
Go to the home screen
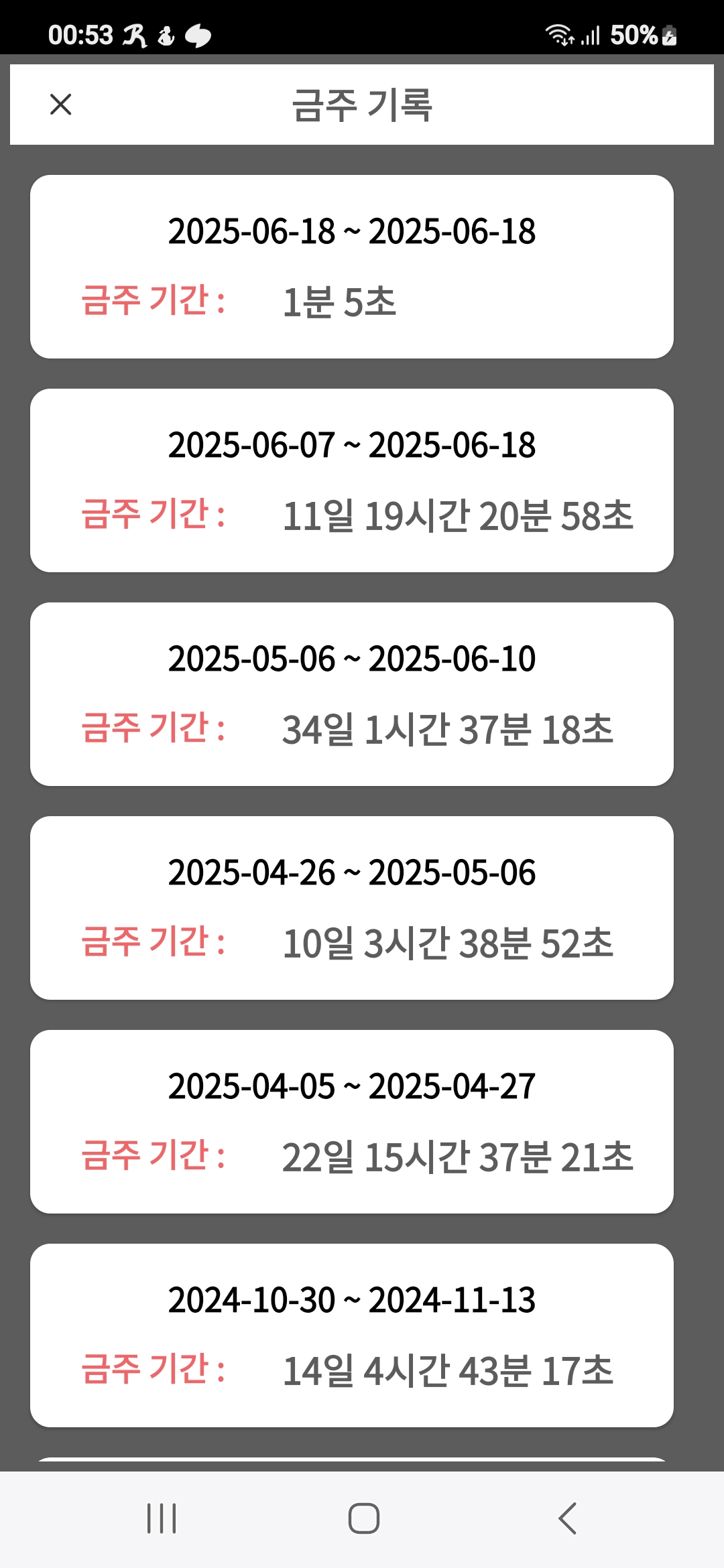tap(363, 1518)
